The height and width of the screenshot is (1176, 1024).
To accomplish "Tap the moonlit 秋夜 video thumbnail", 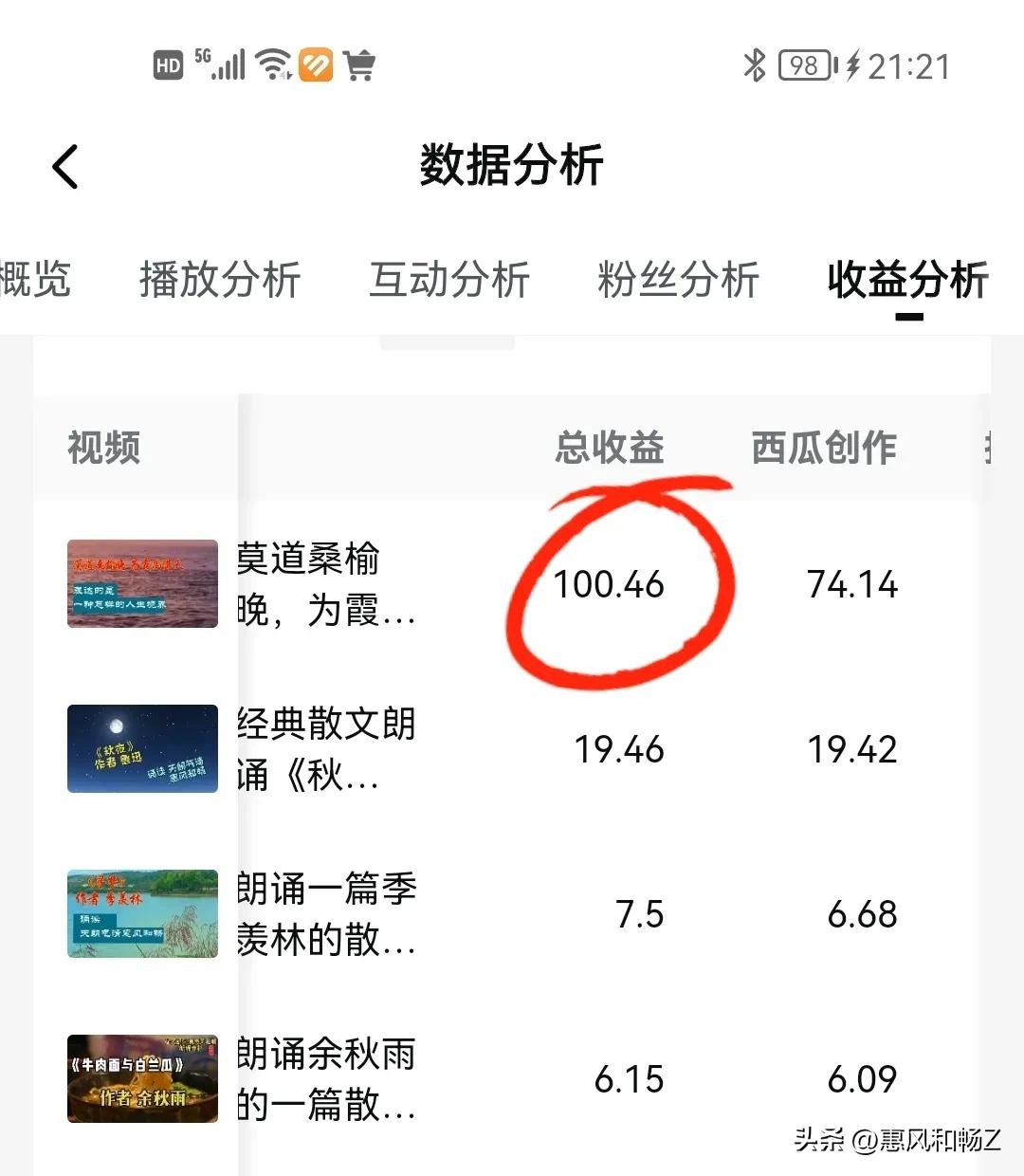I will pos(141,749).
